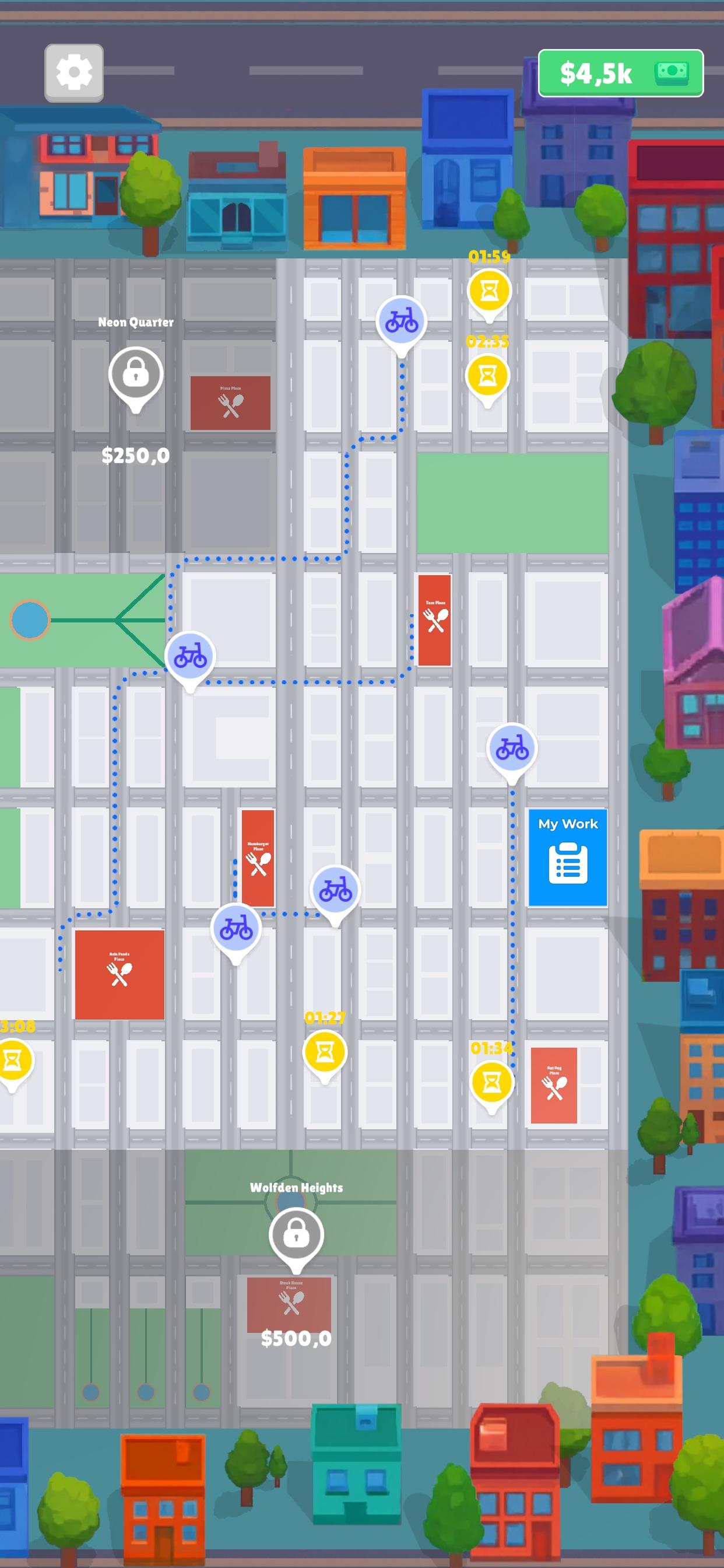Screen dimensions: 724x1568
Task: Tap the waiting order with timer 01:27
Action: (325, 1052)
